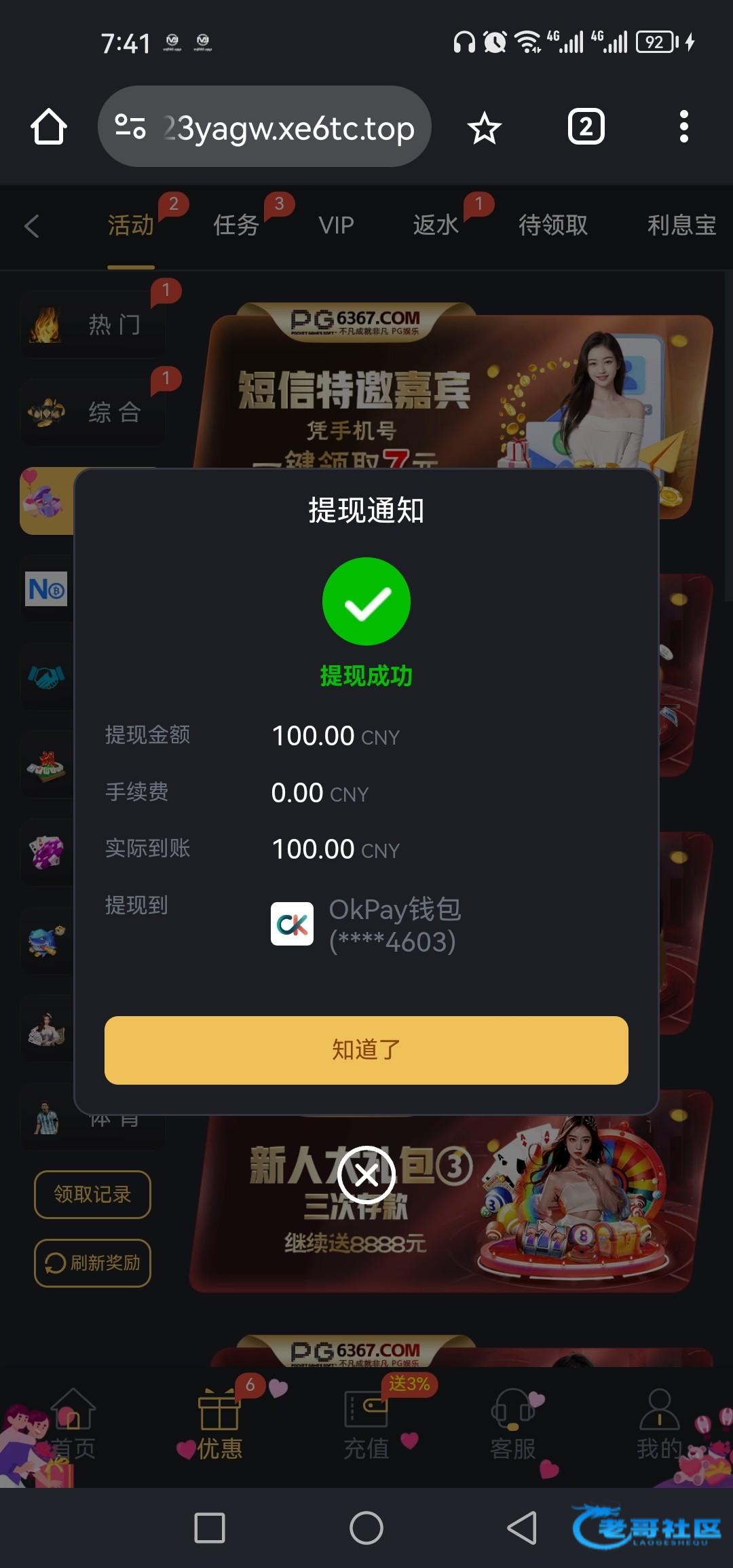This screenshot has width=733, height=1568.
Task: Tap the system back button
Action: coord(522,1528)
